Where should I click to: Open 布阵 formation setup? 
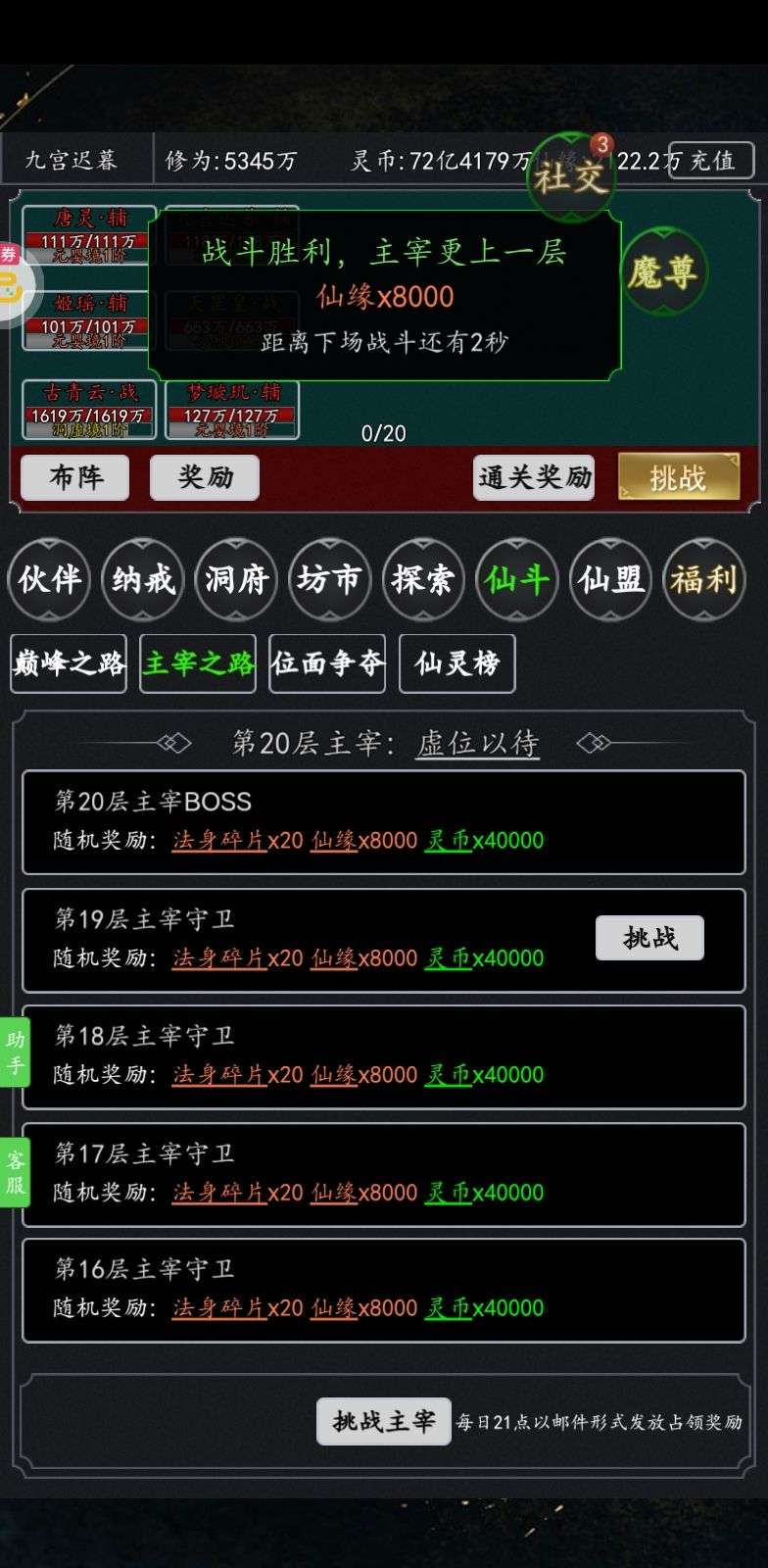tap(75, 477)
